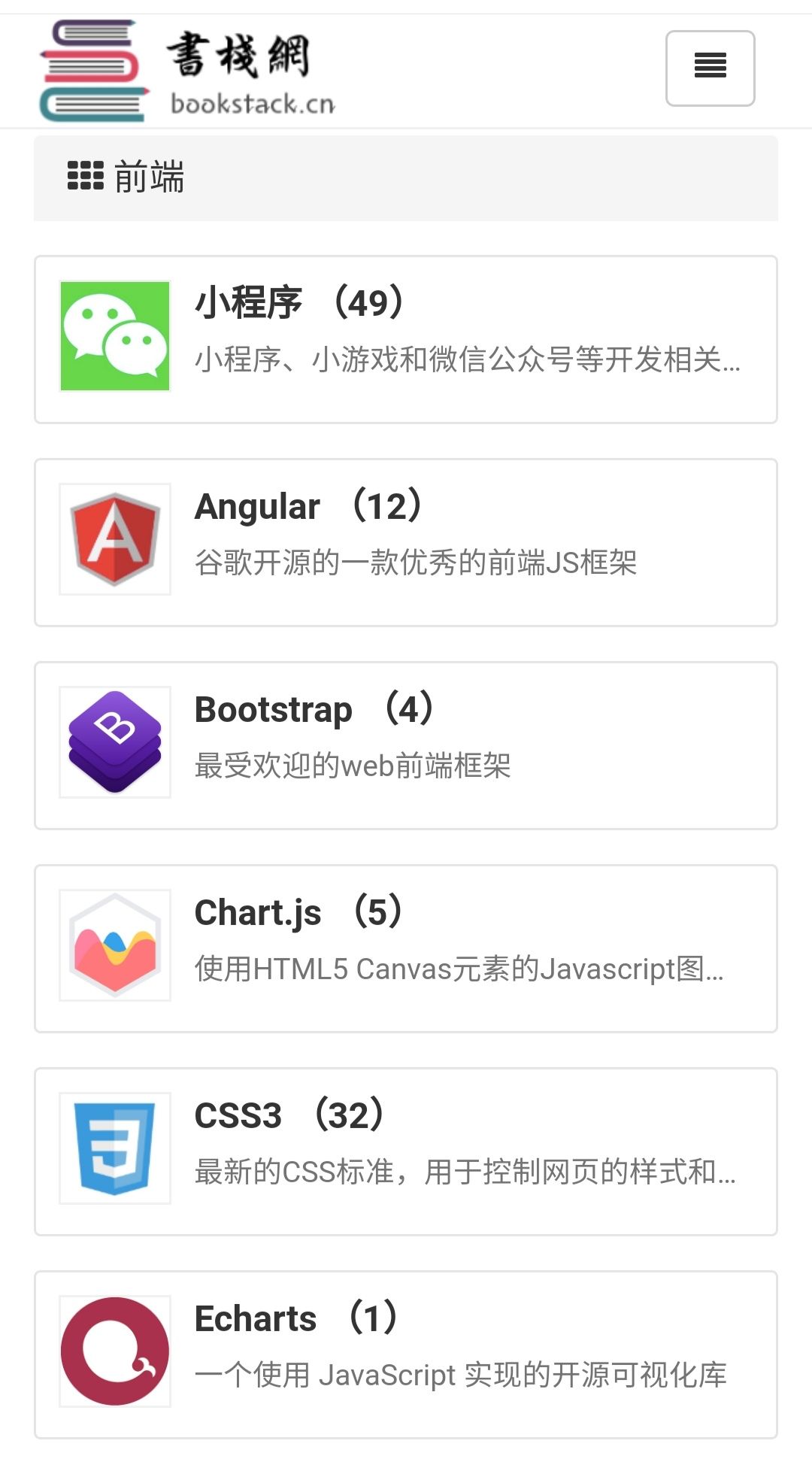Open the Angular category card

[405, 542]
